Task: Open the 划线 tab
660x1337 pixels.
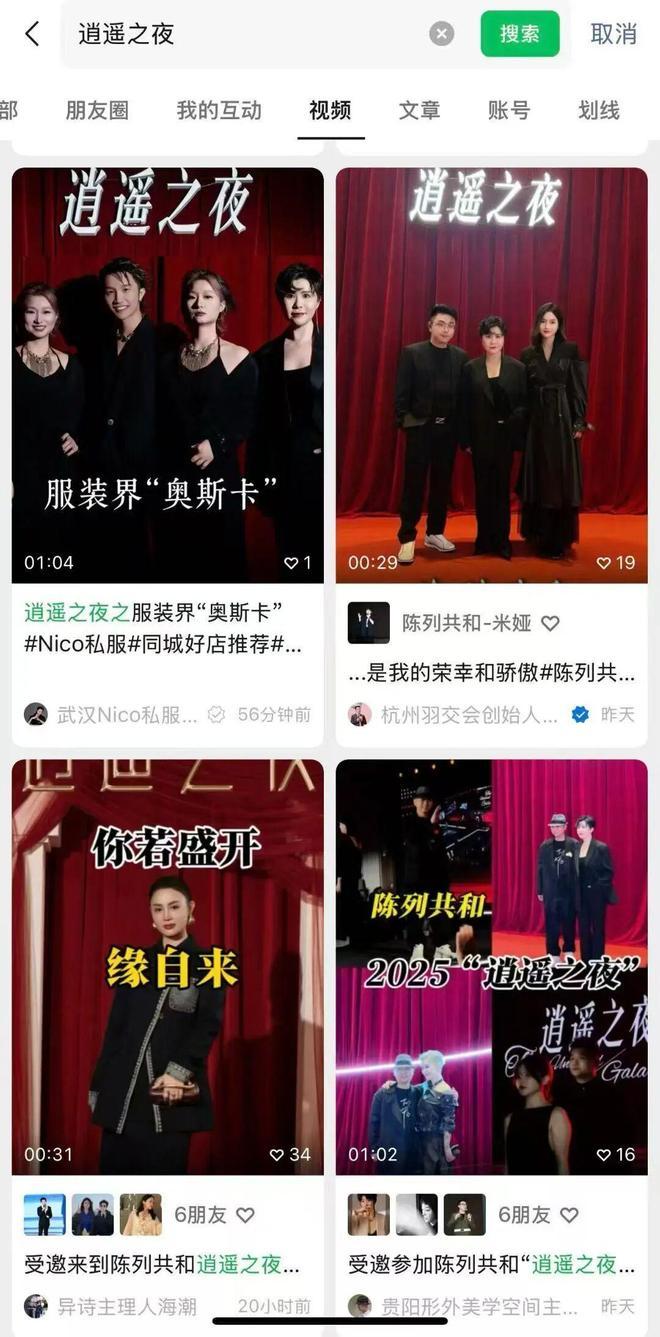Action: tap(598, 111)
